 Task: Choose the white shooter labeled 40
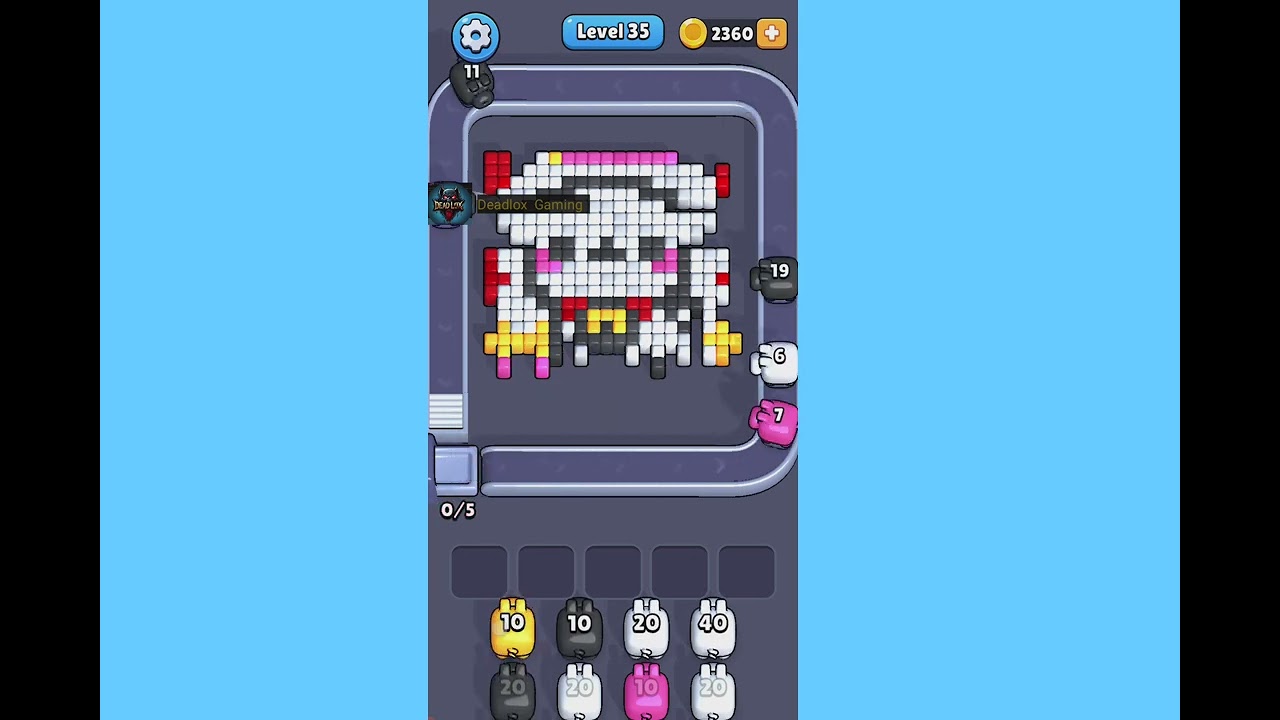click(713, 627)
